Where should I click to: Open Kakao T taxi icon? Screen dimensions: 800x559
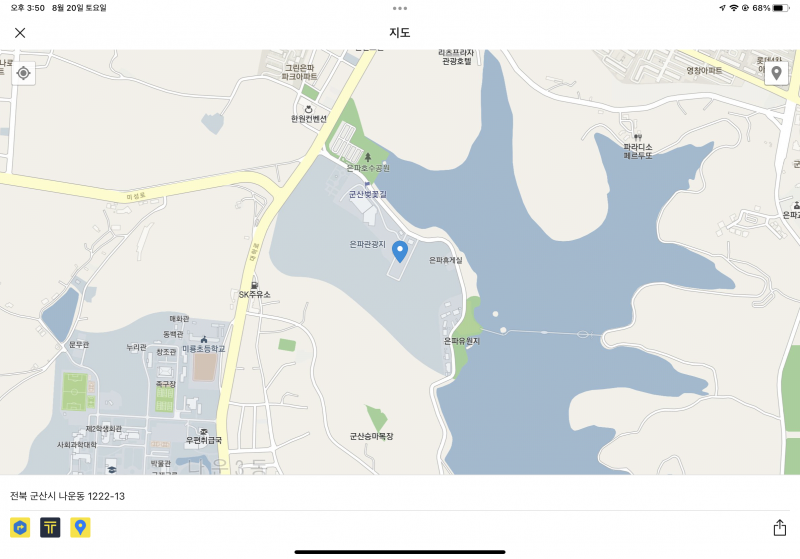(x=50, y=527)
